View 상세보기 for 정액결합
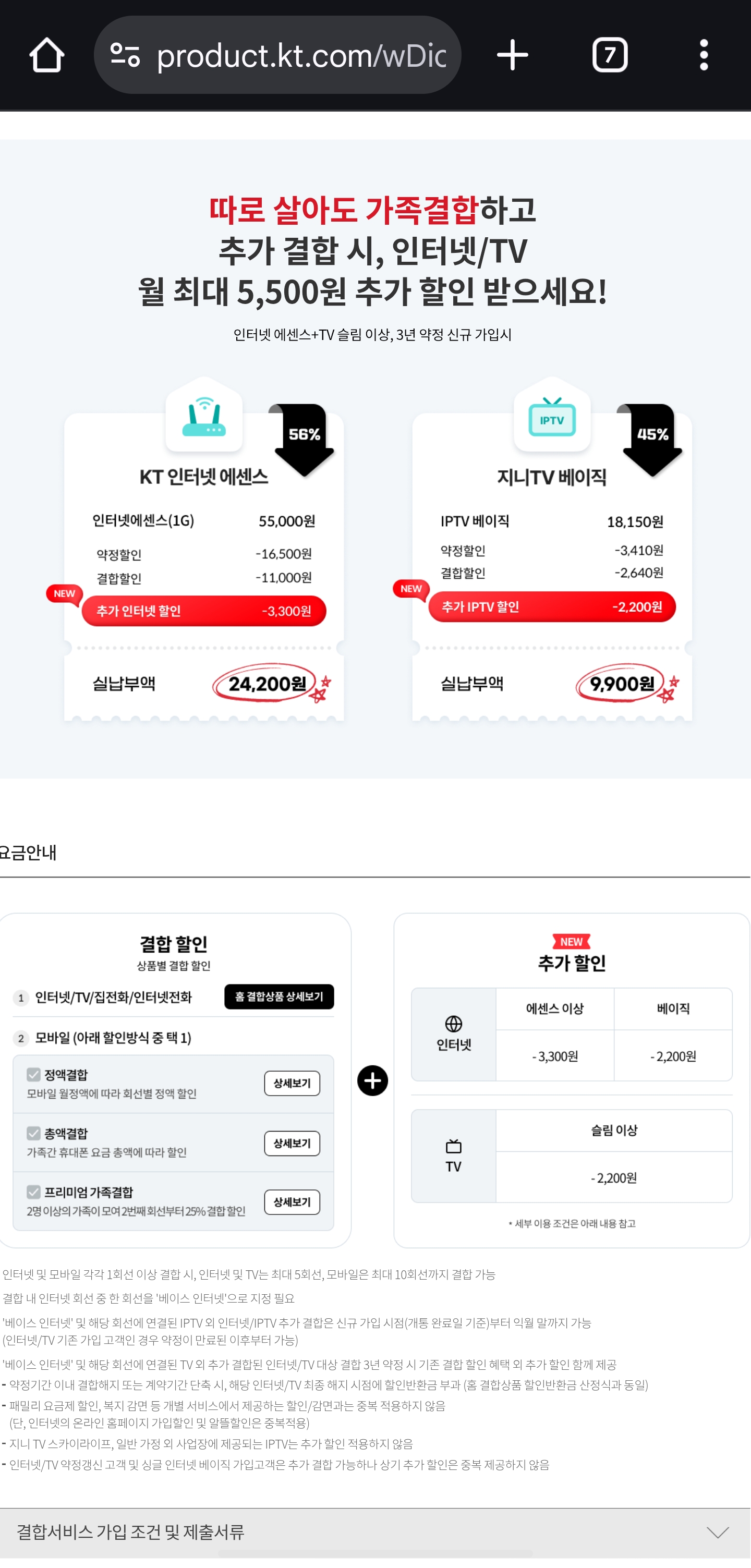The image size is (751, 1568). [292, 1084]
